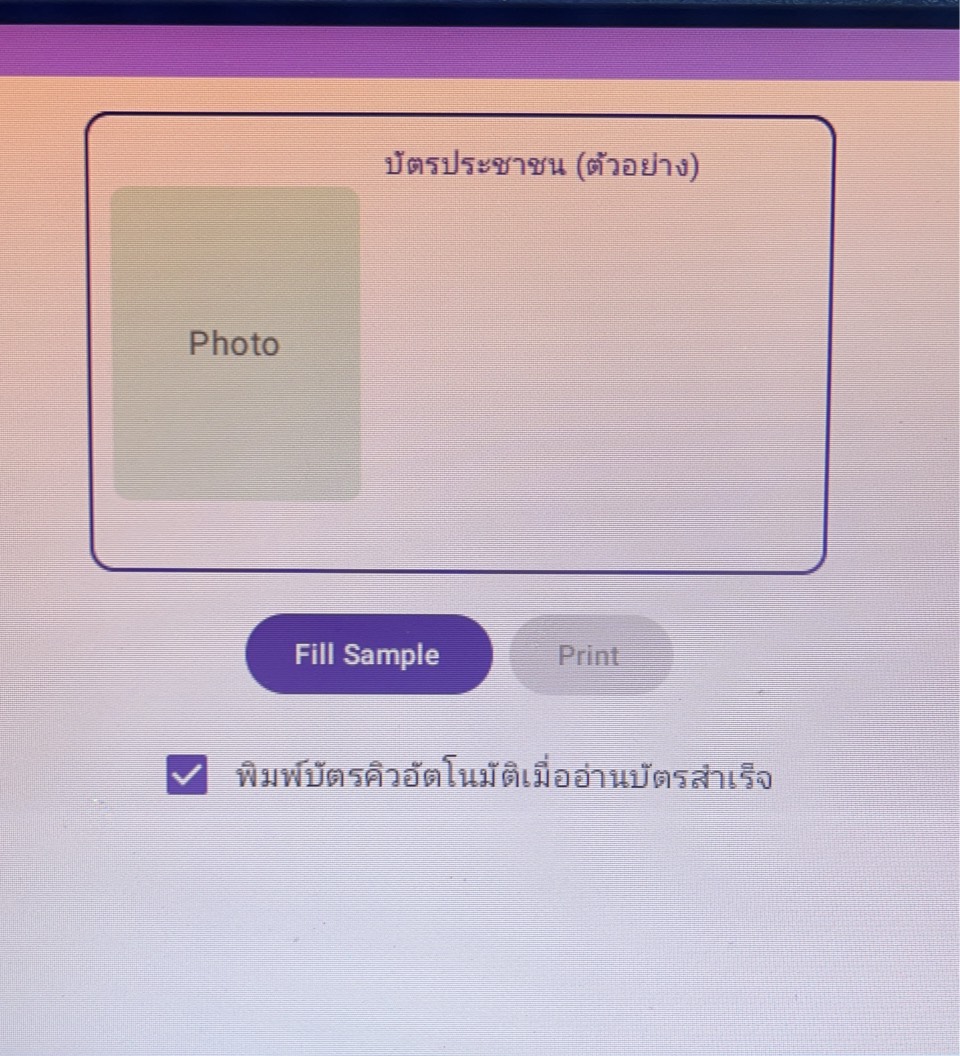Tap the Fill Sample button
Screen dimensions: 960x1056
[368, 655]
